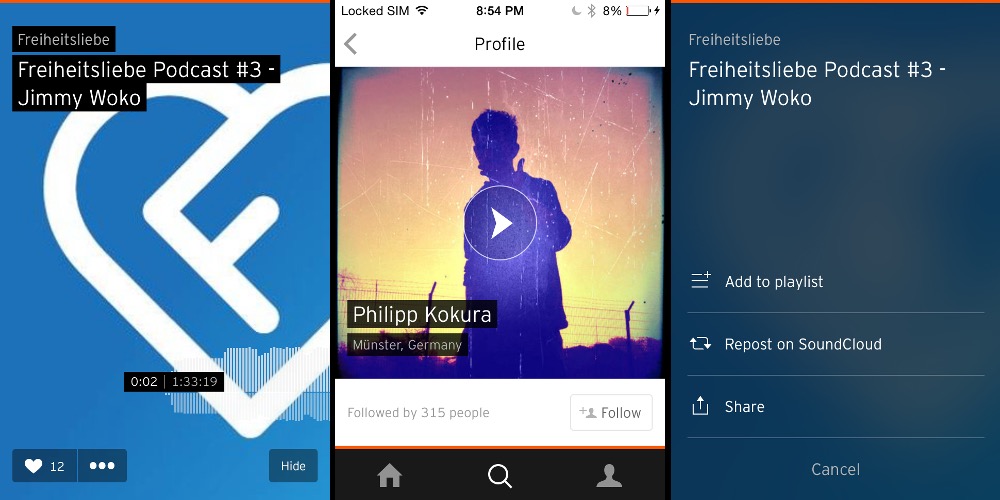This screenshot has width=1000, height=500.
Task: Share this podcast track
Action: tap(744, 407)
